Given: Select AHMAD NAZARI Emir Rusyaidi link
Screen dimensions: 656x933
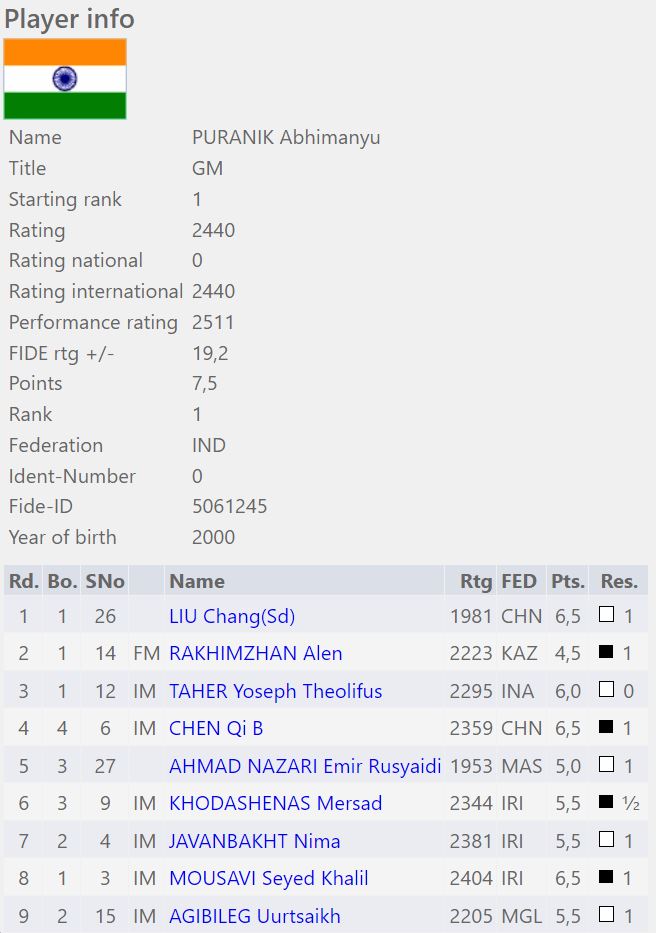Looking at the screenshot, I should pyautogui.click(x=305, y=766).
